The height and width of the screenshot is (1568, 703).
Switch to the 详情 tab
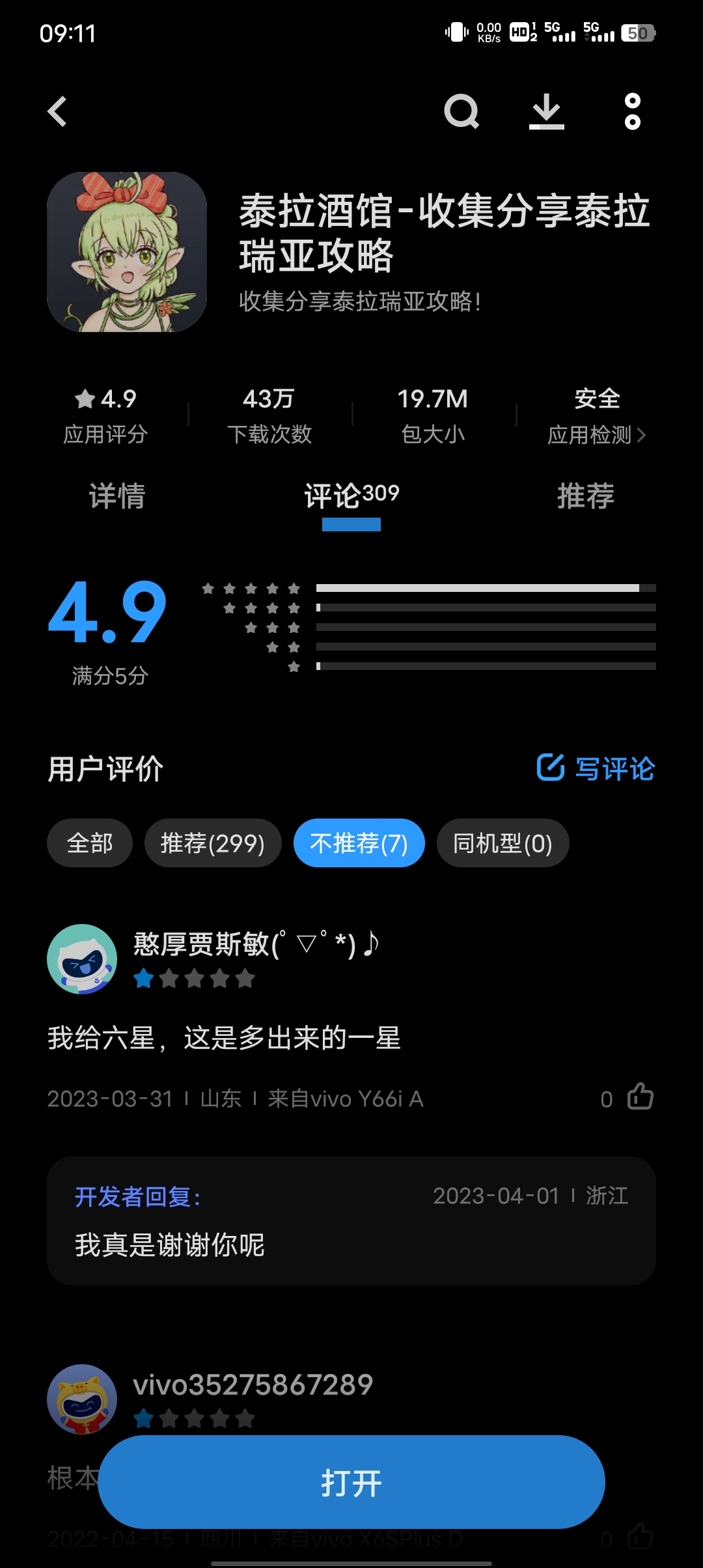(x=117, y=496)
